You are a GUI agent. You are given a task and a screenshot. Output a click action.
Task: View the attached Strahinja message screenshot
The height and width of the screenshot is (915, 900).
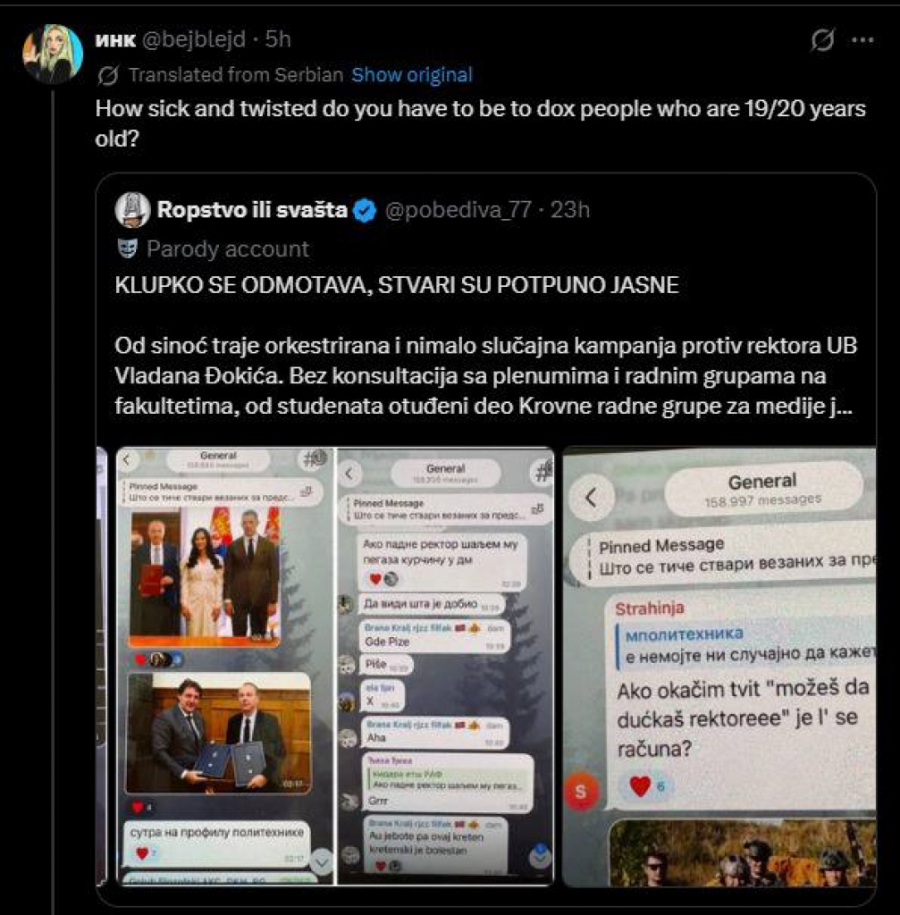coord(719,666)
